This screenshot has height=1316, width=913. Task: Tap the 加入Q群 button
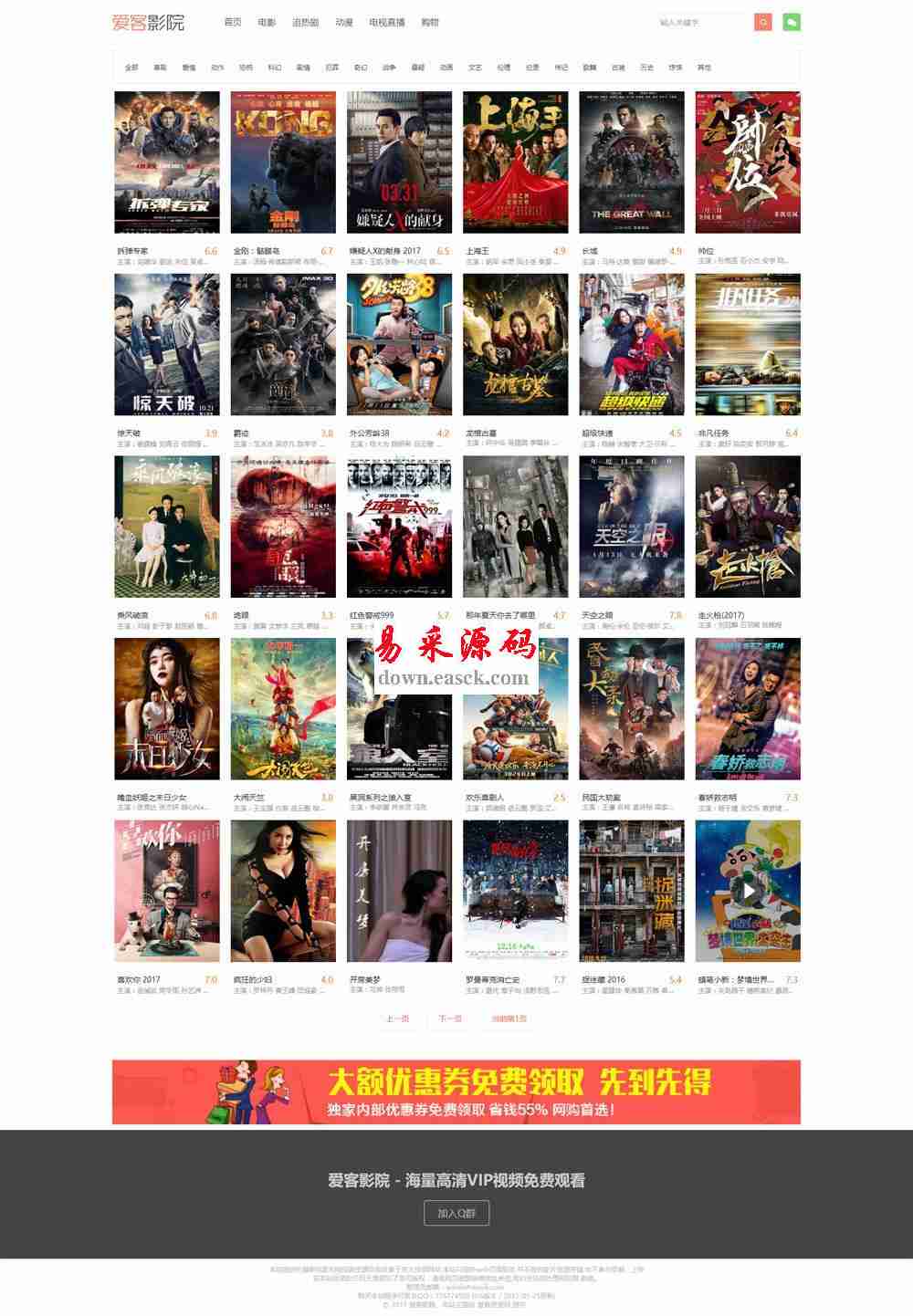coord(456,1213)
